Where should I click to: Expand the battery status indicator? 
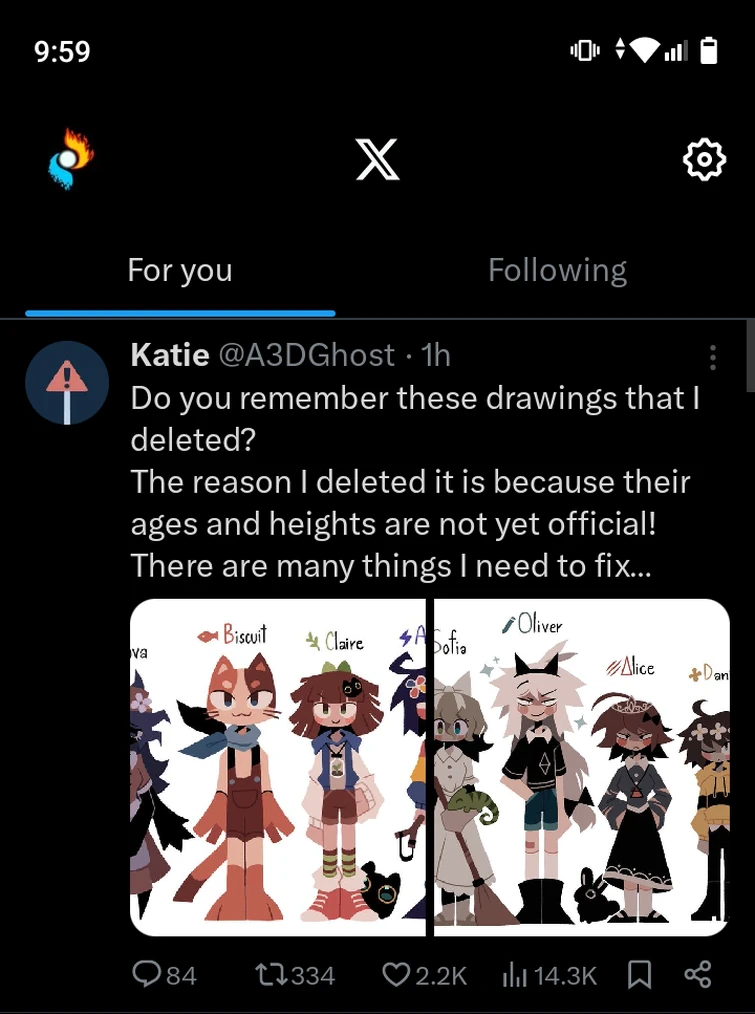point(710,50)
